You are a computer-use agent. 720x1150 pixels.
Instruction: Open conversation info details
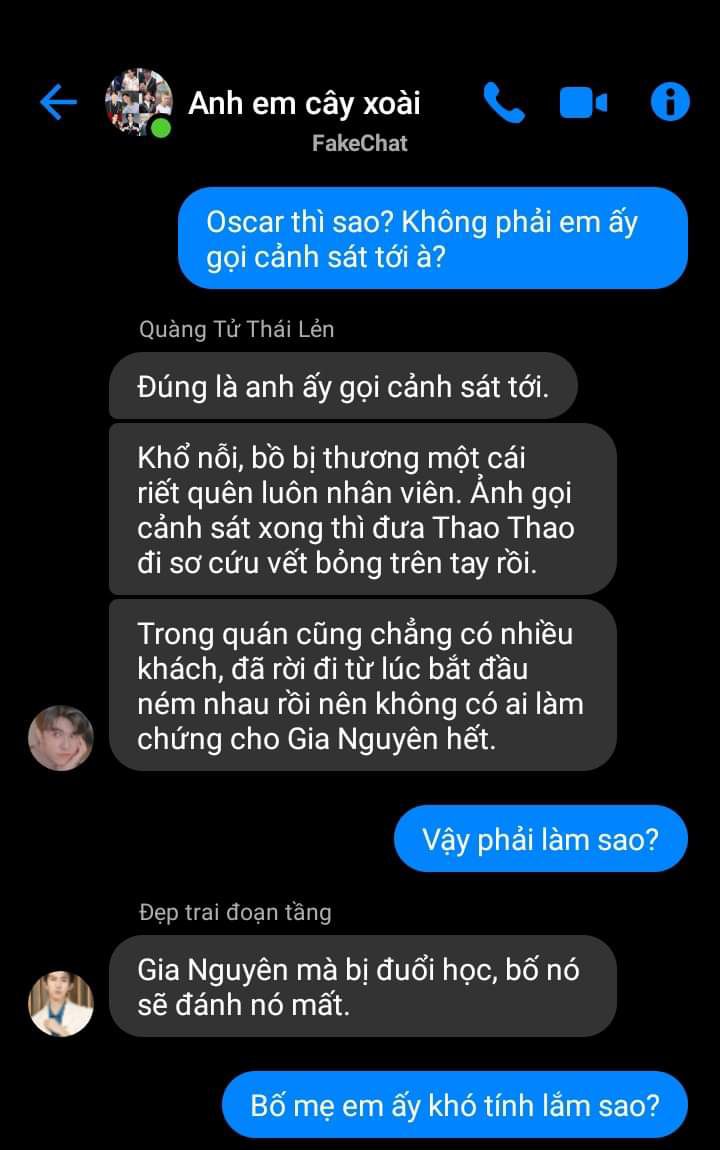tap(670, 102)
